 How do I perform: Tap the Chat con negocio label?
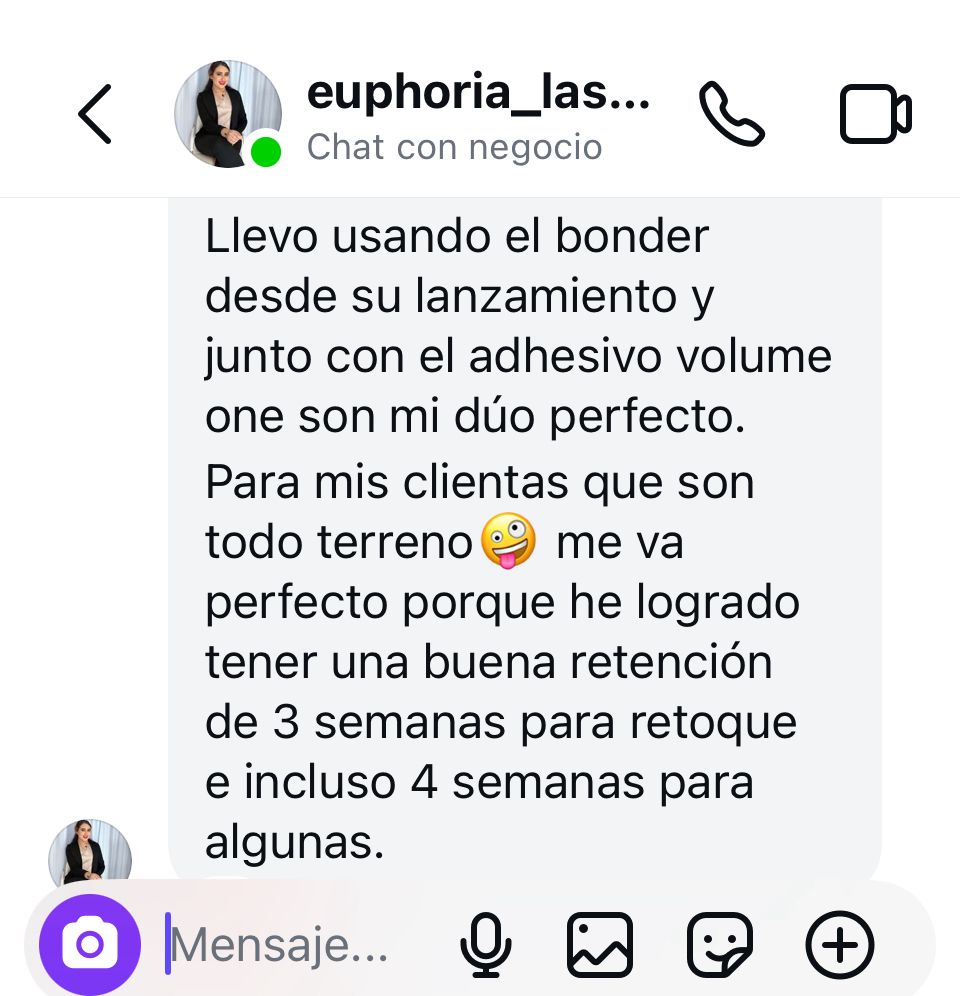pos(456,147)
